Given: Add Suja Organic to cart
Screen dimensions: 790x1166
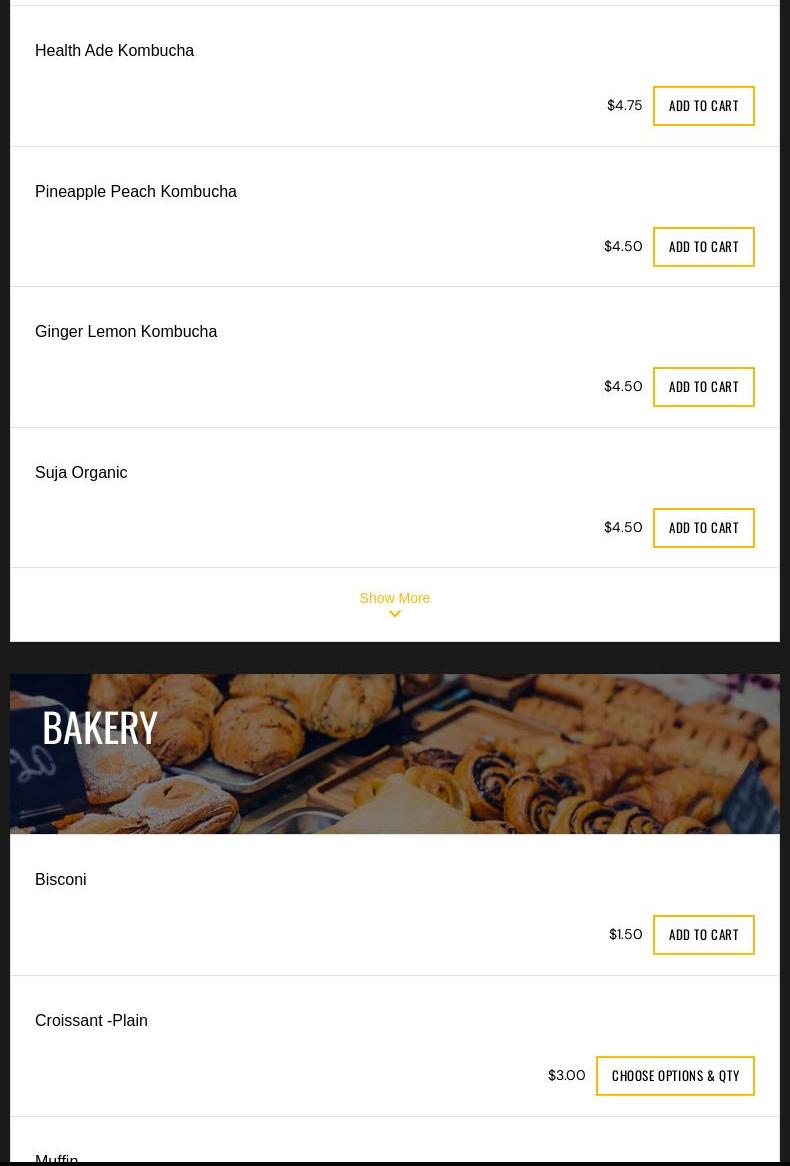Looking at the screenshot, I should point(703,528).
